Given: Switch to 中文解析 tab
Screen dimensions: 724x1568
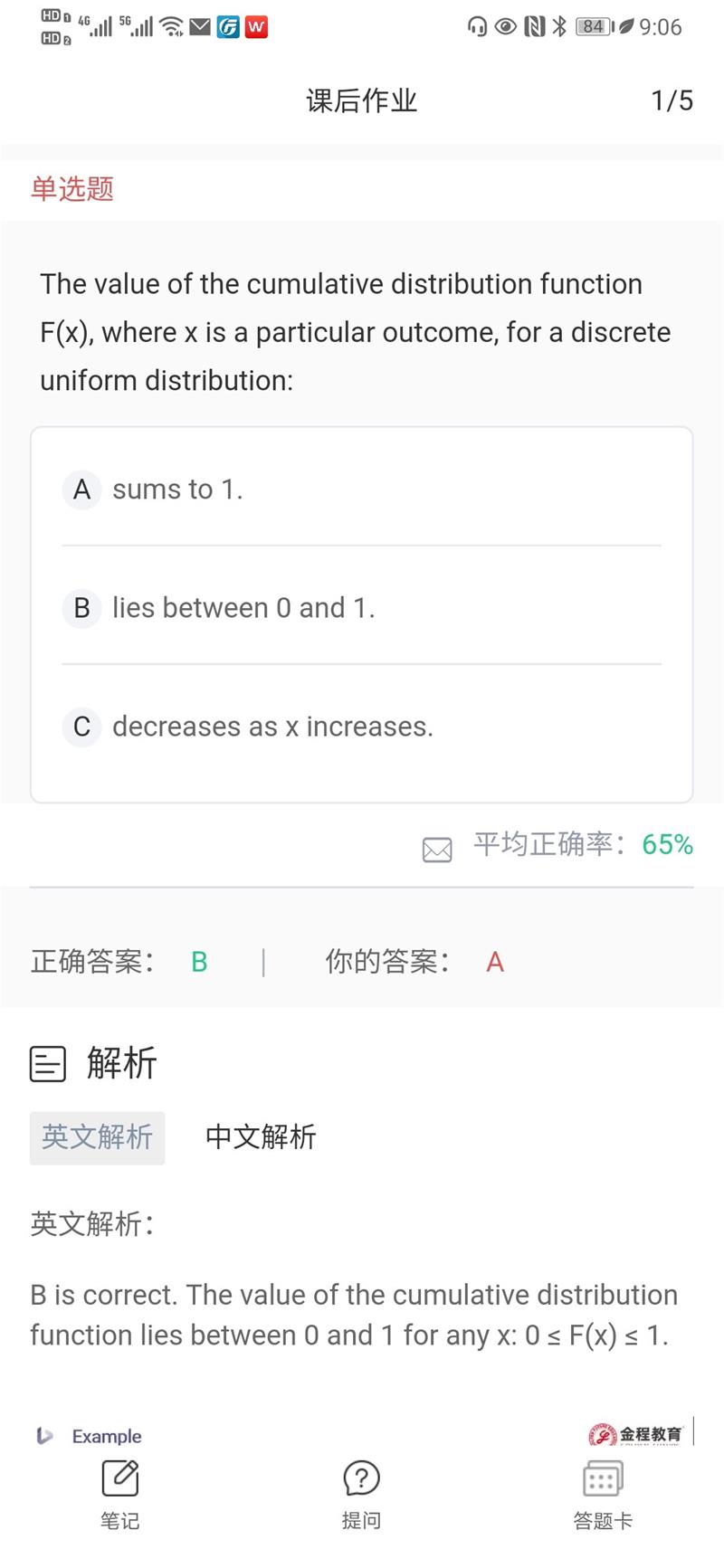Looking at the screenshot, I should (261, 1137).
